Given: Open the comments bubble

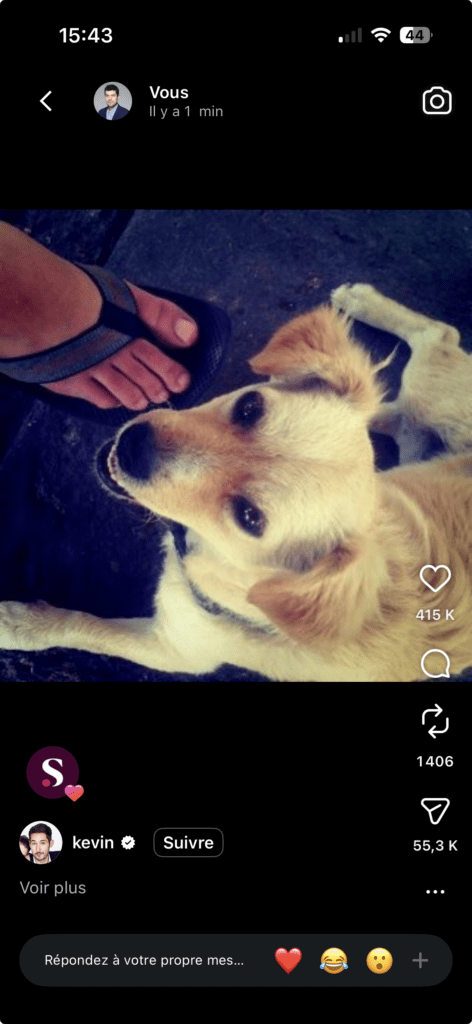Looking at the screenshot, I should (435, 665).
